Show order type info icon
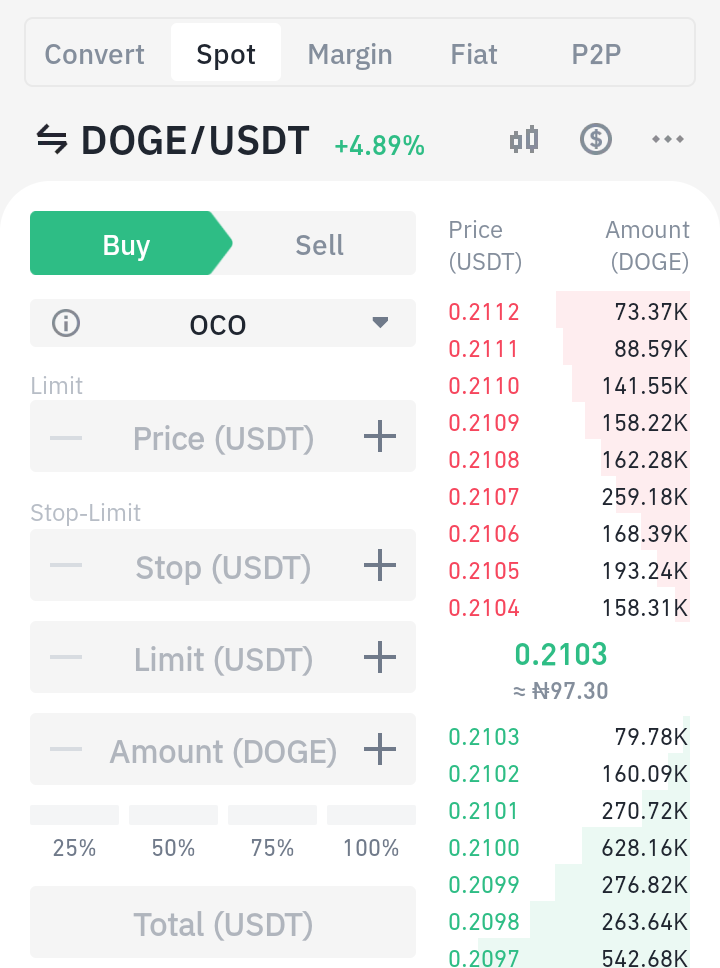Image resolution: width=720 pixels, height=968 pixels. click(66, 323)
